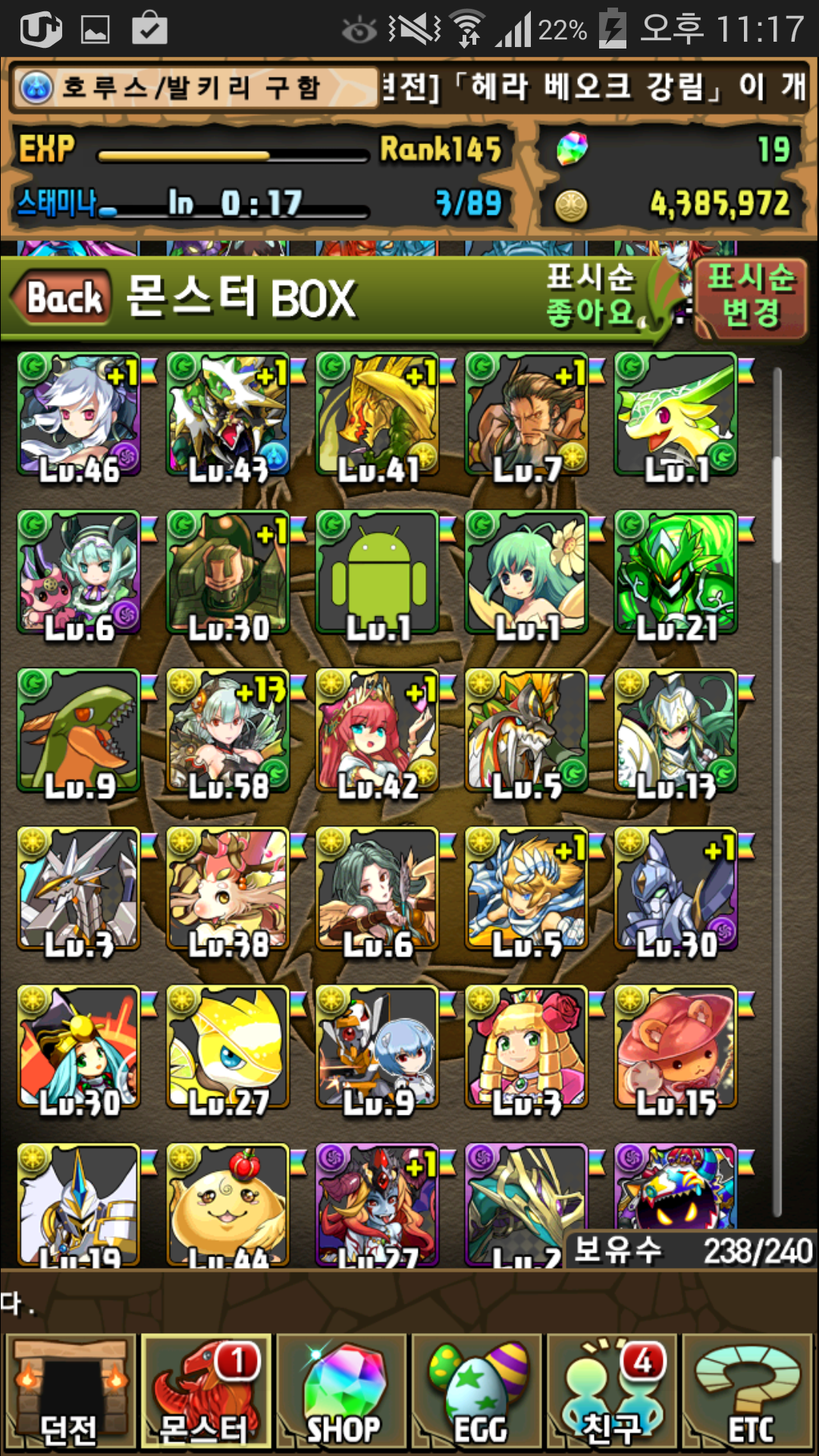Open the 친구 friends tab
Screen dimensions: 819x1456
coord(613,1392)
